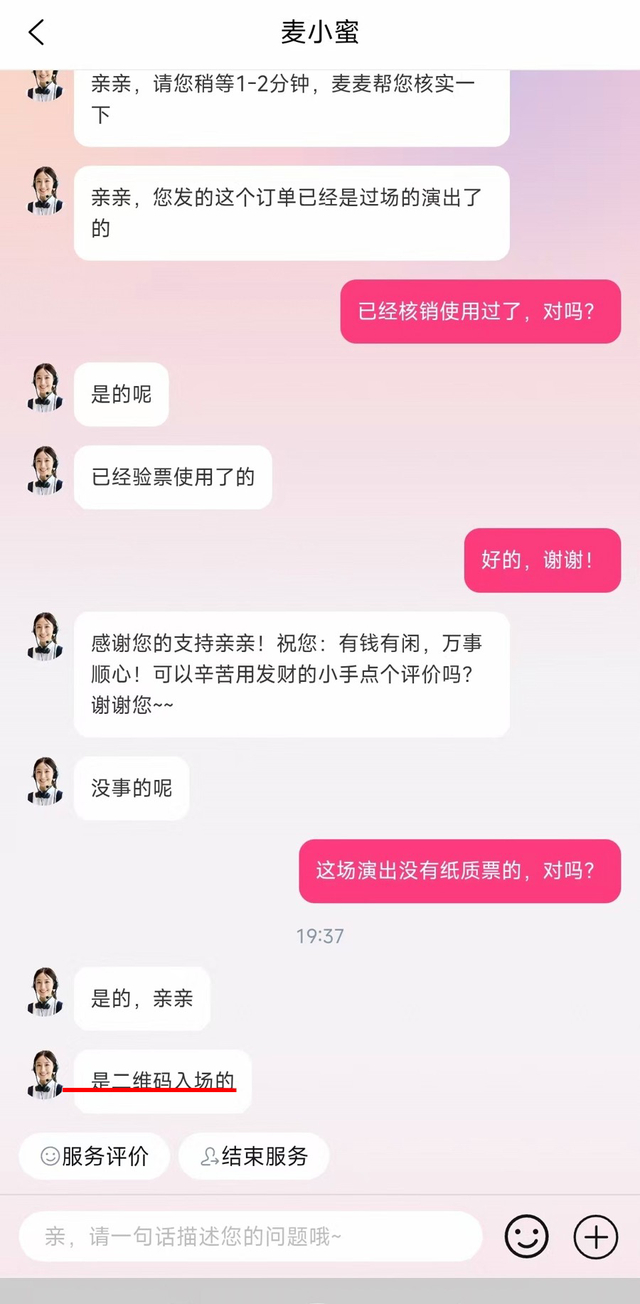
Task: End the service with 结束服务
Action: pyautogui.click(x=254, y=1156)
